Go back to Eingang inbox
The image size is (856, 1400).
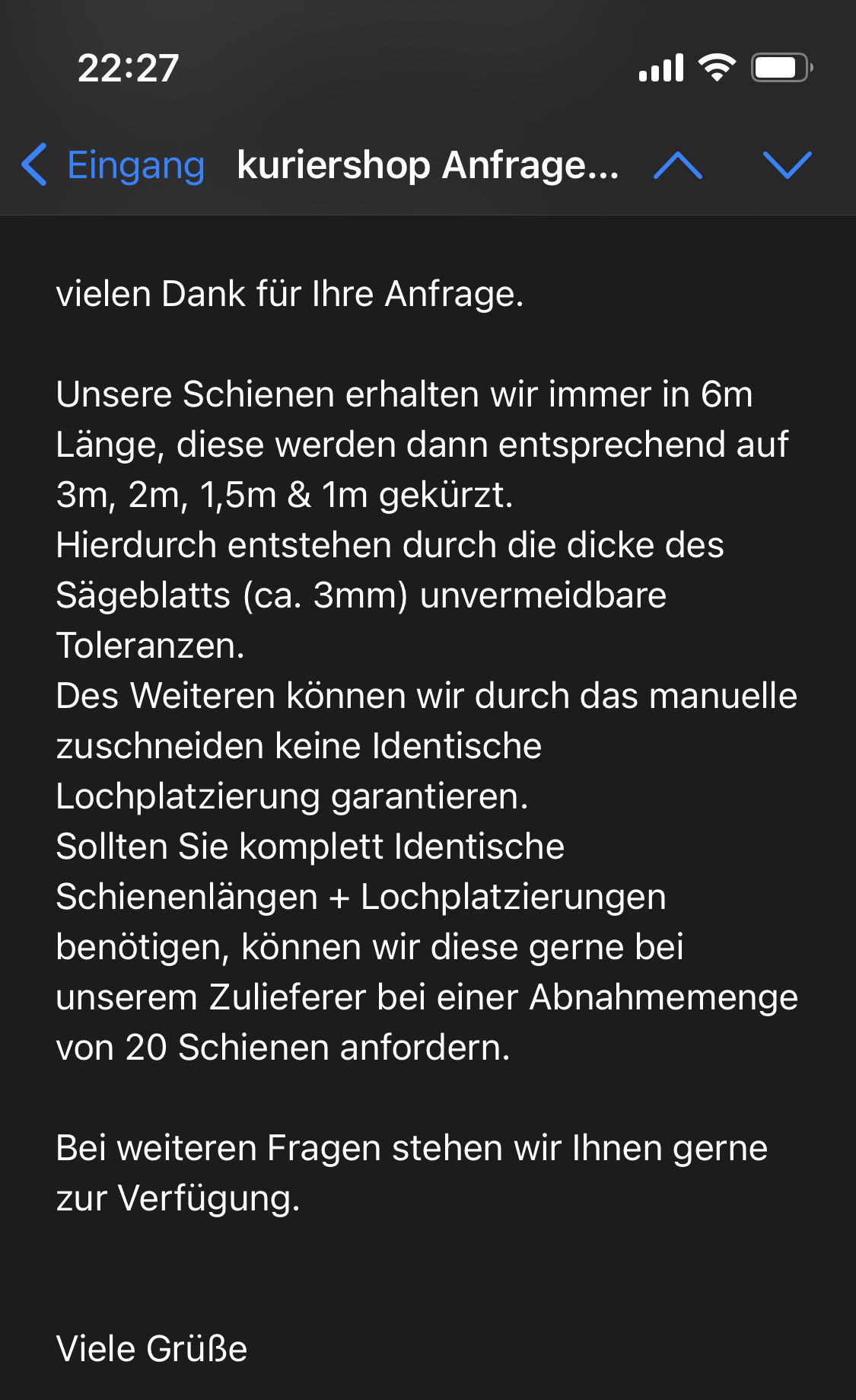[x=114, y=165]
